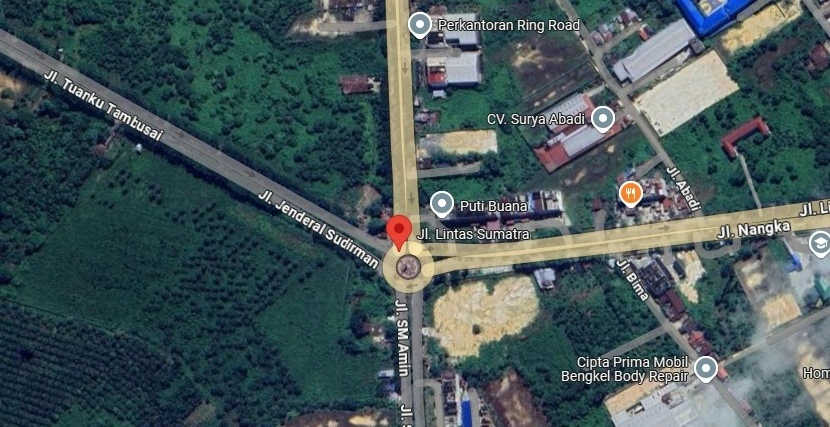830x427 pixels.
Task: Open the school marker near Jl. Nangka
Action: [x=819, y=243]
